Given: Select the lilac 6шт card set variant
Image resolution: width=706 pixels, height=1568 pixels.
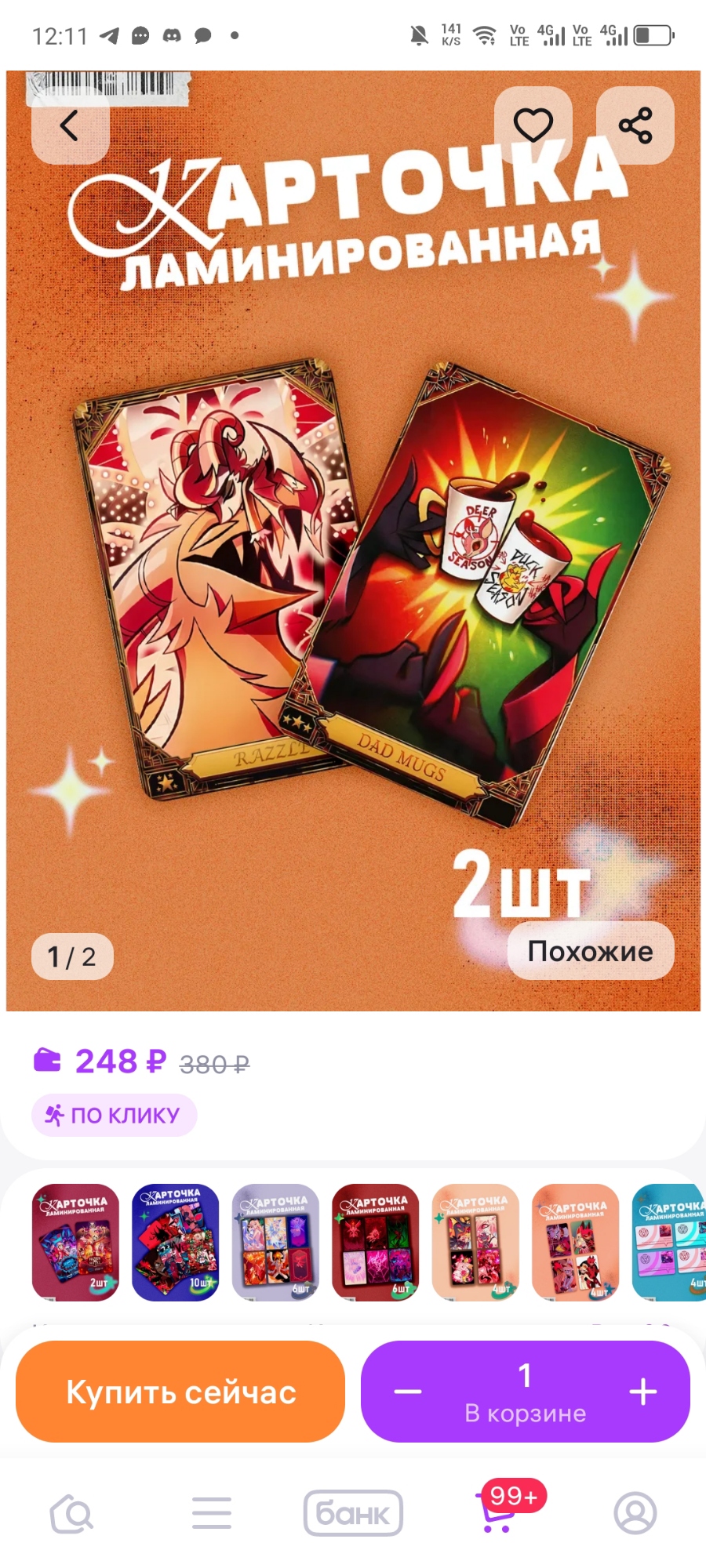Looking at the screenshot, I should coord(275,1243).
